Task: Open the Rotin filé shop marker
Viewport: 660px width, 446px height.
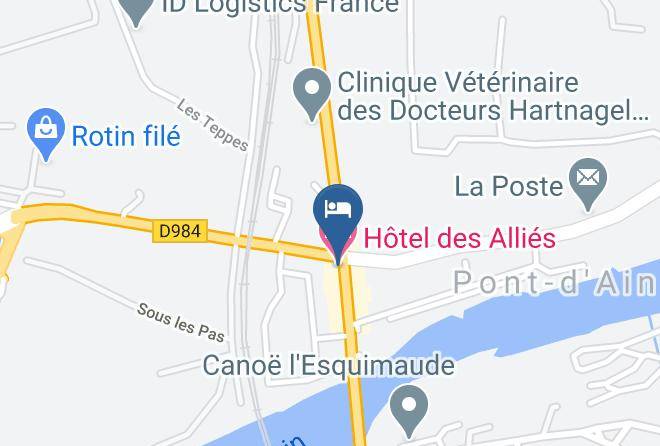Action: point(46,132)
